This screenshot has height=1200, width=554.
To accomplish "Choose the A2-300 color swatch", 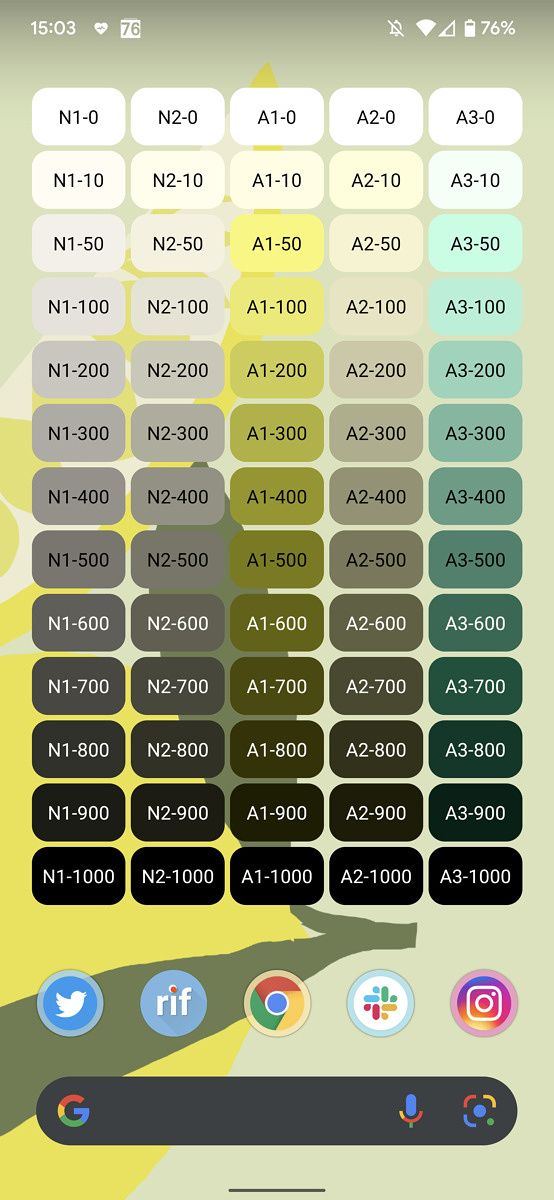I will 376,433.
